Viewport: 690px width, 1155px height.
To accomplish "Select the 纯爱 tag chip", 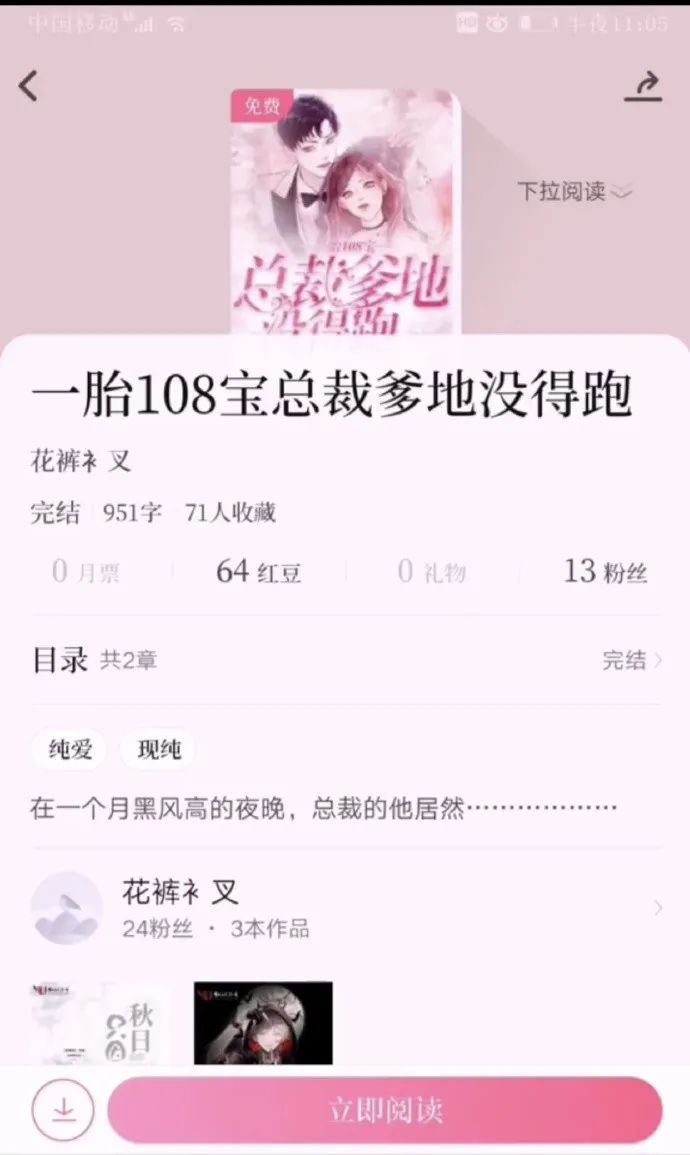I will (x=70, y=750).
